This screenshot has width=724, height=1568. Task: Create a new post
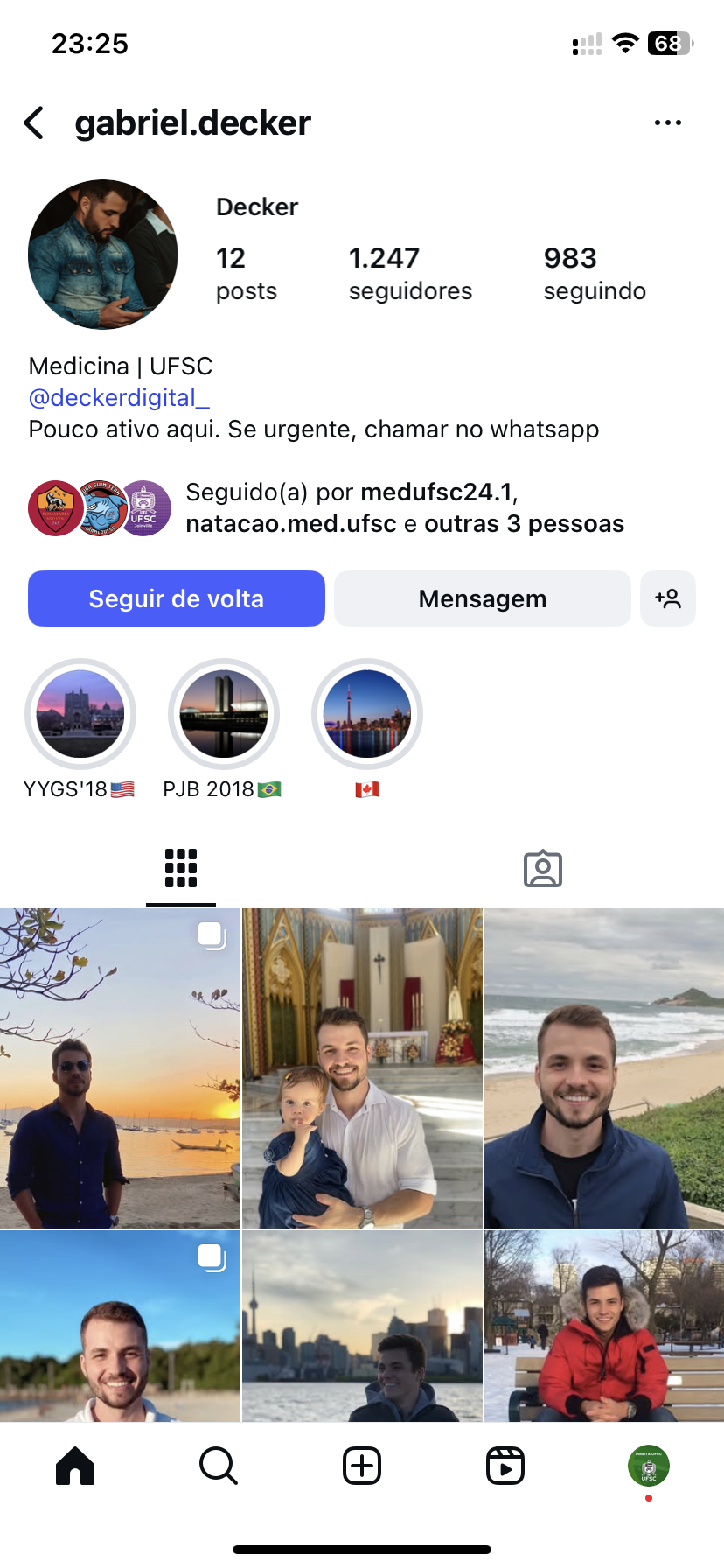pos(362,1466)
